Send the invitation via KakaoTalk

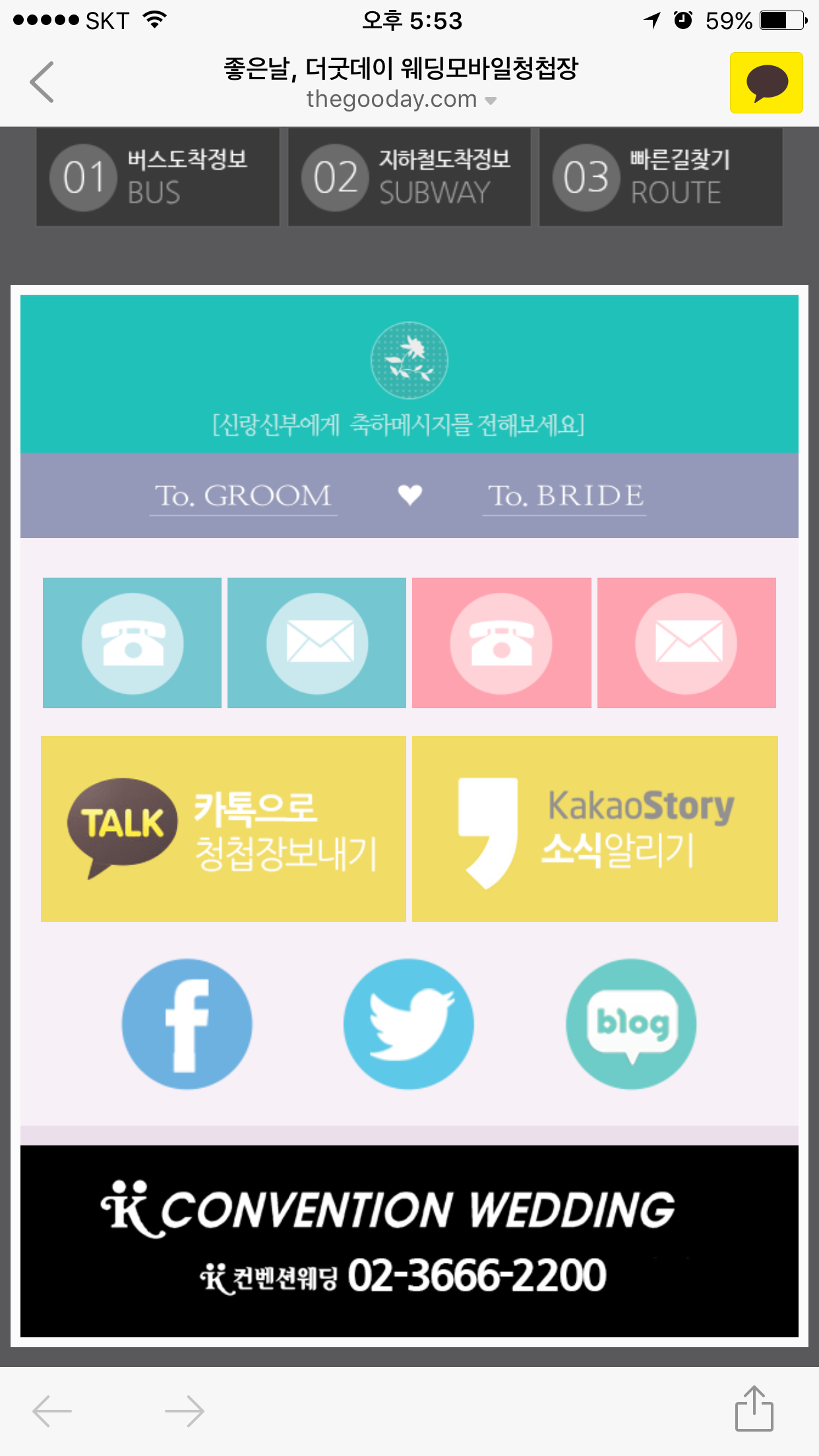coord(224,829)
